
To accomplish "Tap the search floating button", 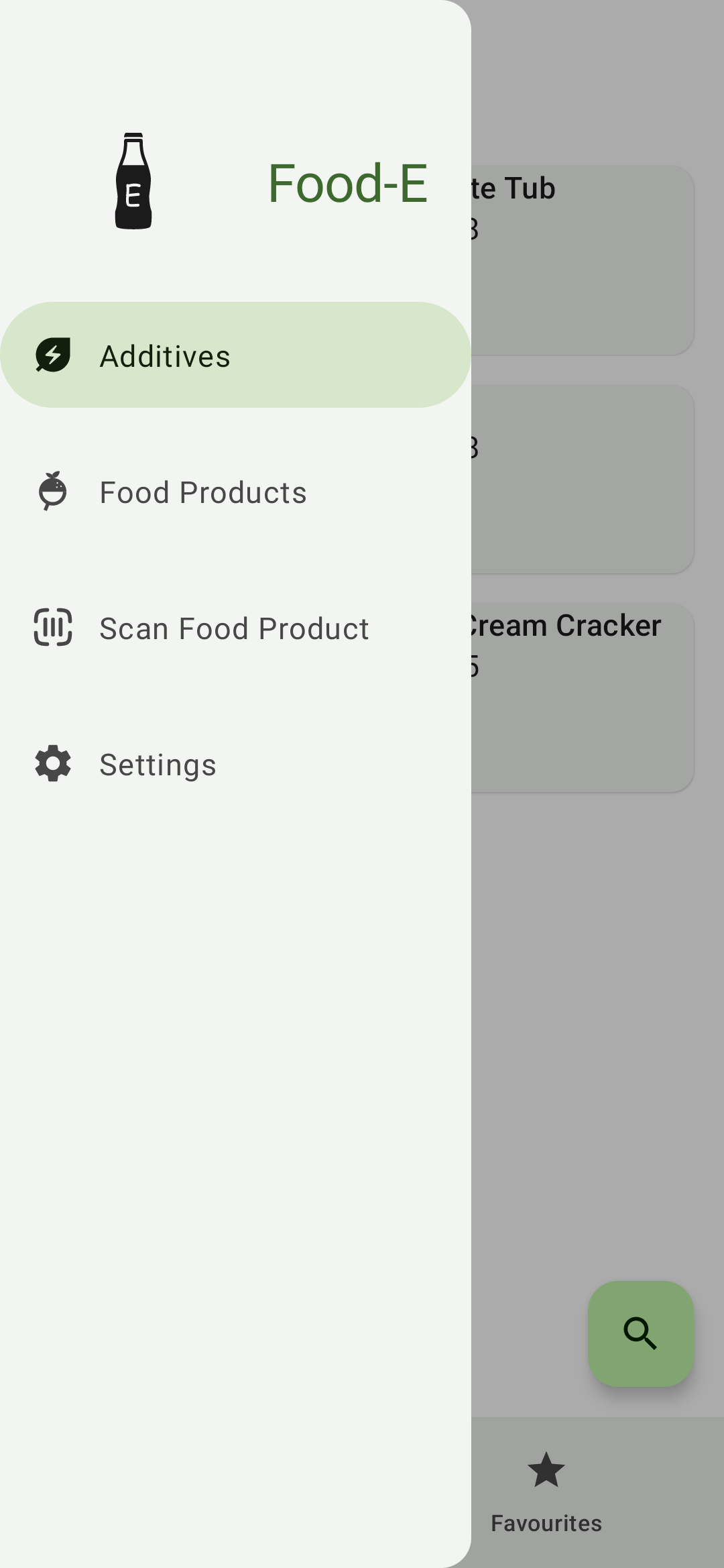I will tap(640, 1333).
